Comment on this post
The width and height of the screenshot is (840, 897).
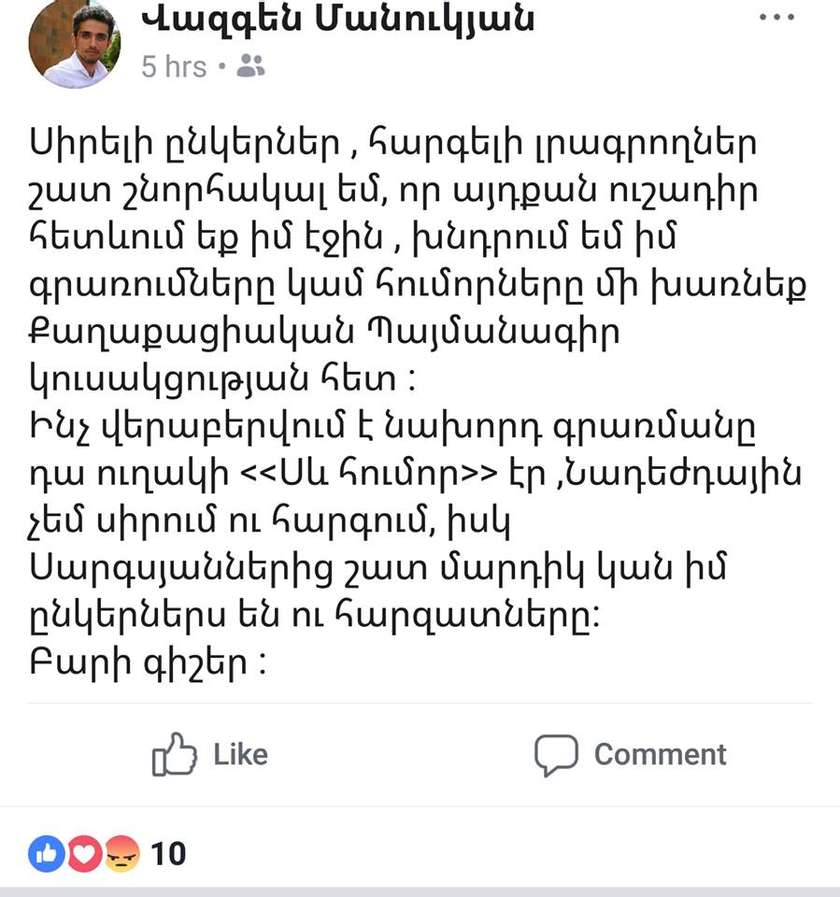631,754
